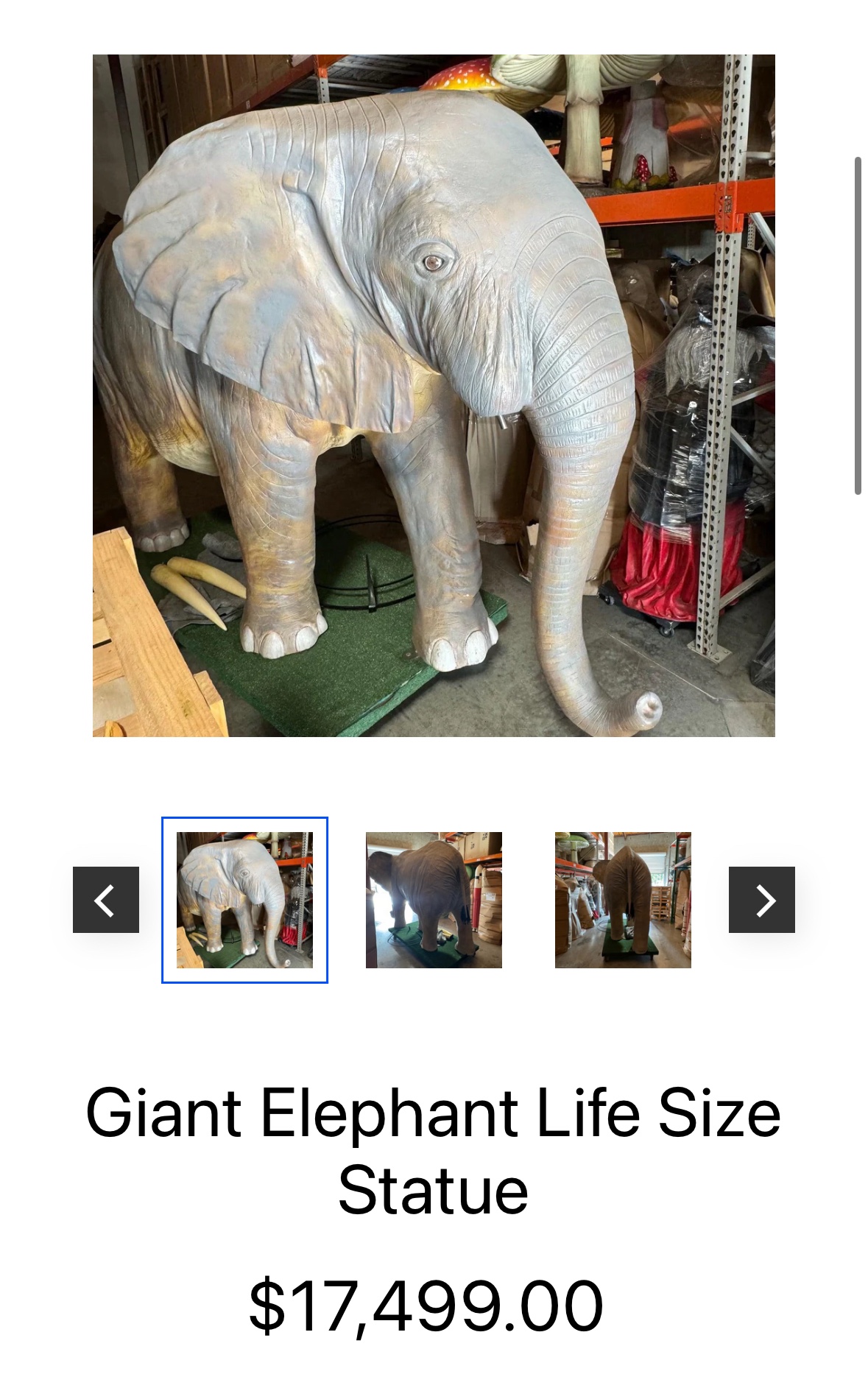
Task: Show next product image with right arrow
Action: tap(761, 900)
